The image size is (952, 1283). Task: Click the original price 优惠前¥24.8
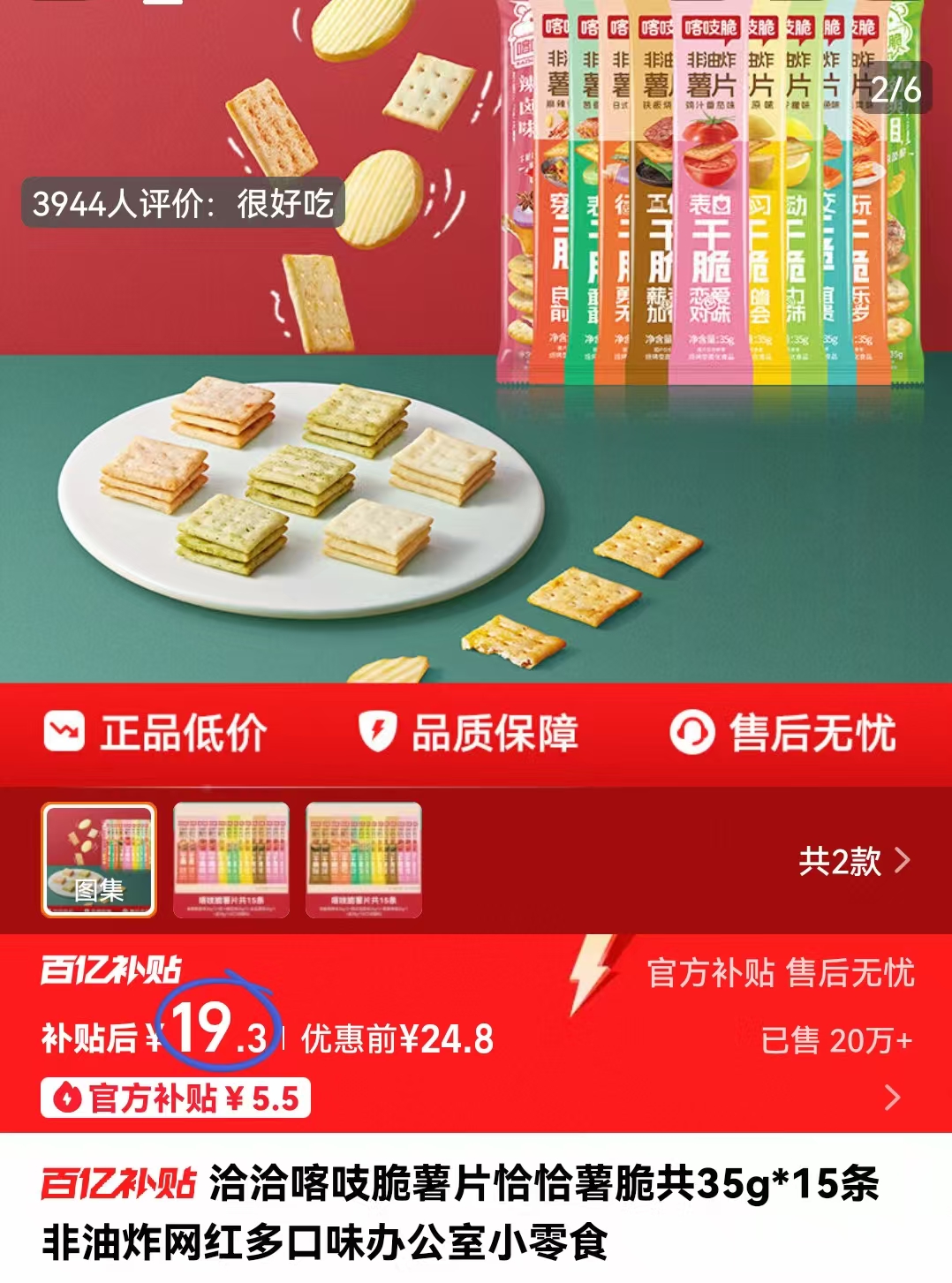point(395,1040)
